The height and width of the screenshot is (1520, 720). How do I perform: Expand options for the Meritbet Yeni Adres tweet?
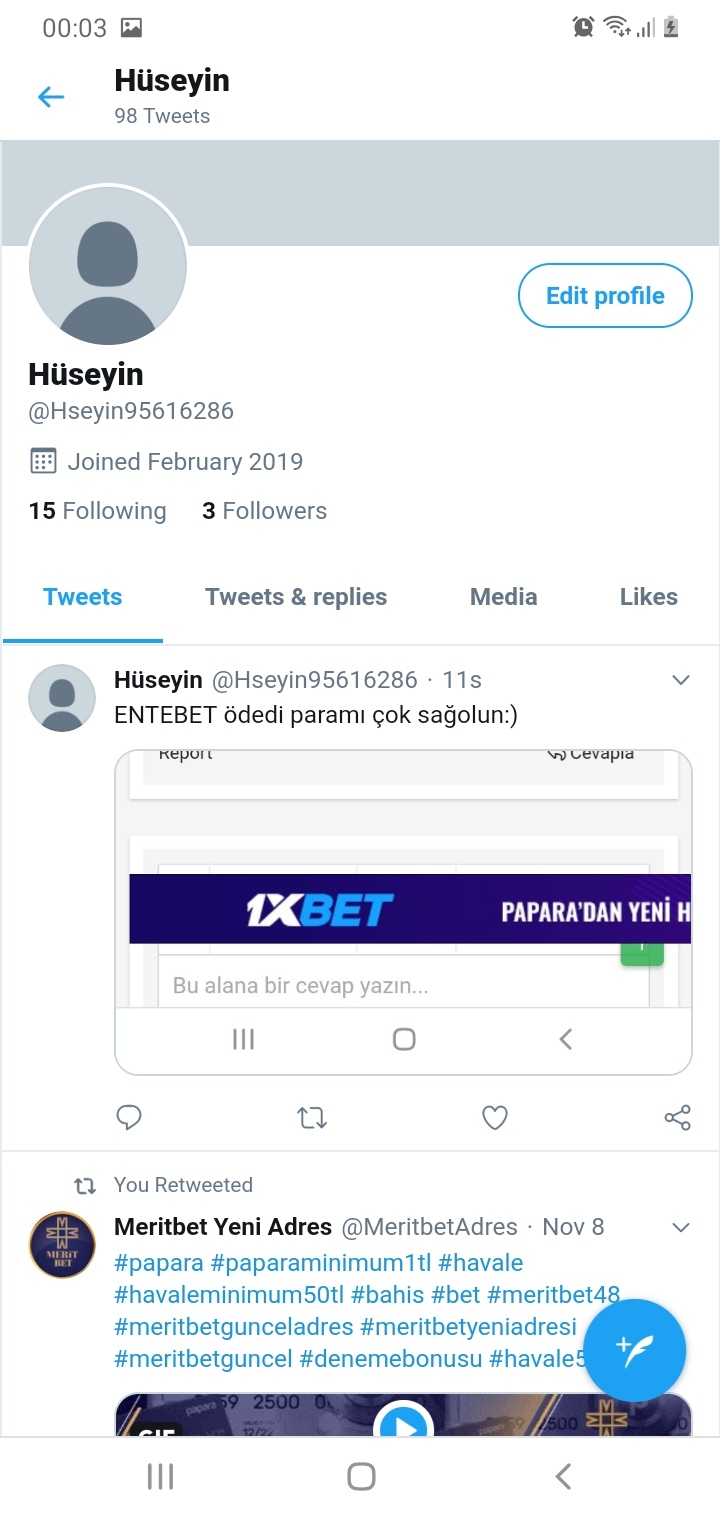681,1227
